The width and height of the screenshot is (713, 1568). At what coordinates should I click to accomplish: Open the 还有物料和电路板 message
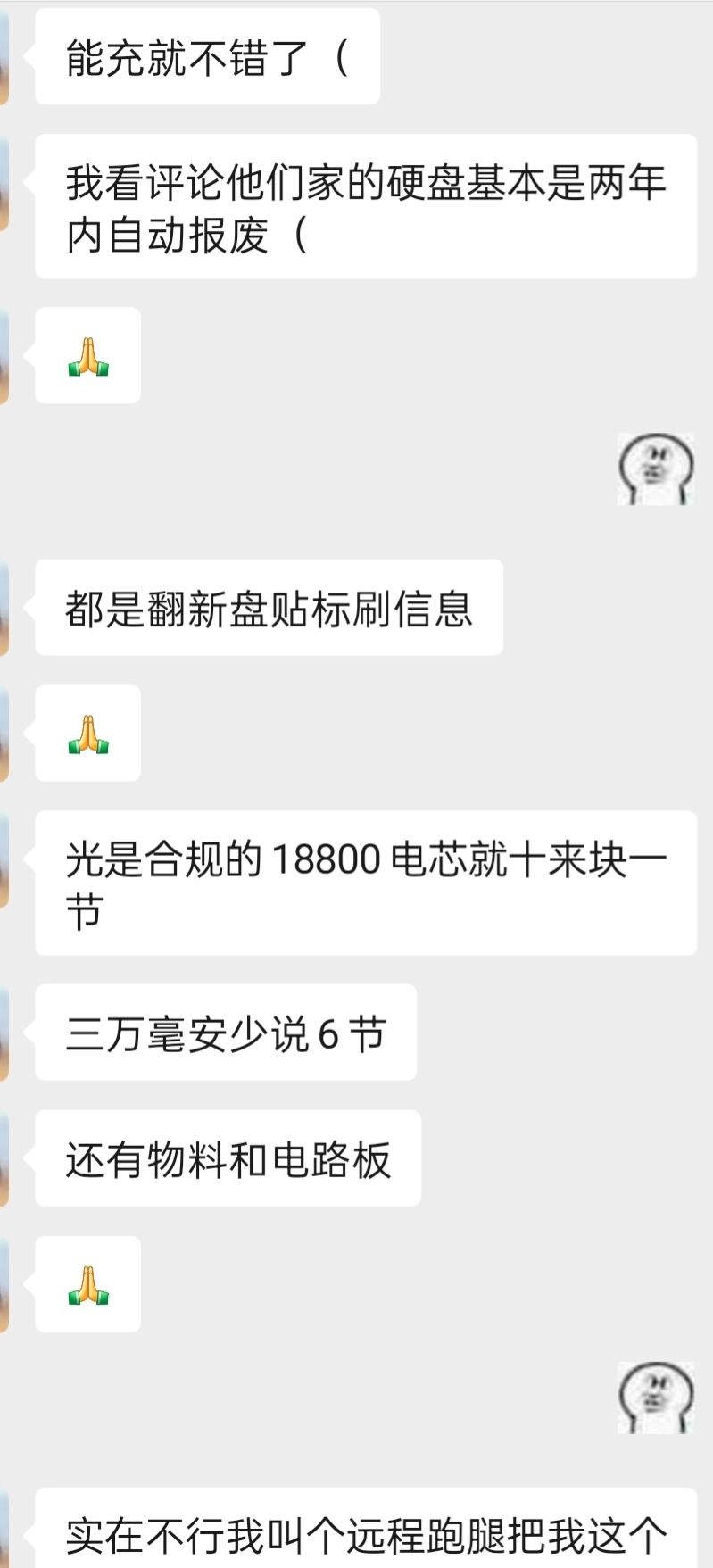point(226,1157)
